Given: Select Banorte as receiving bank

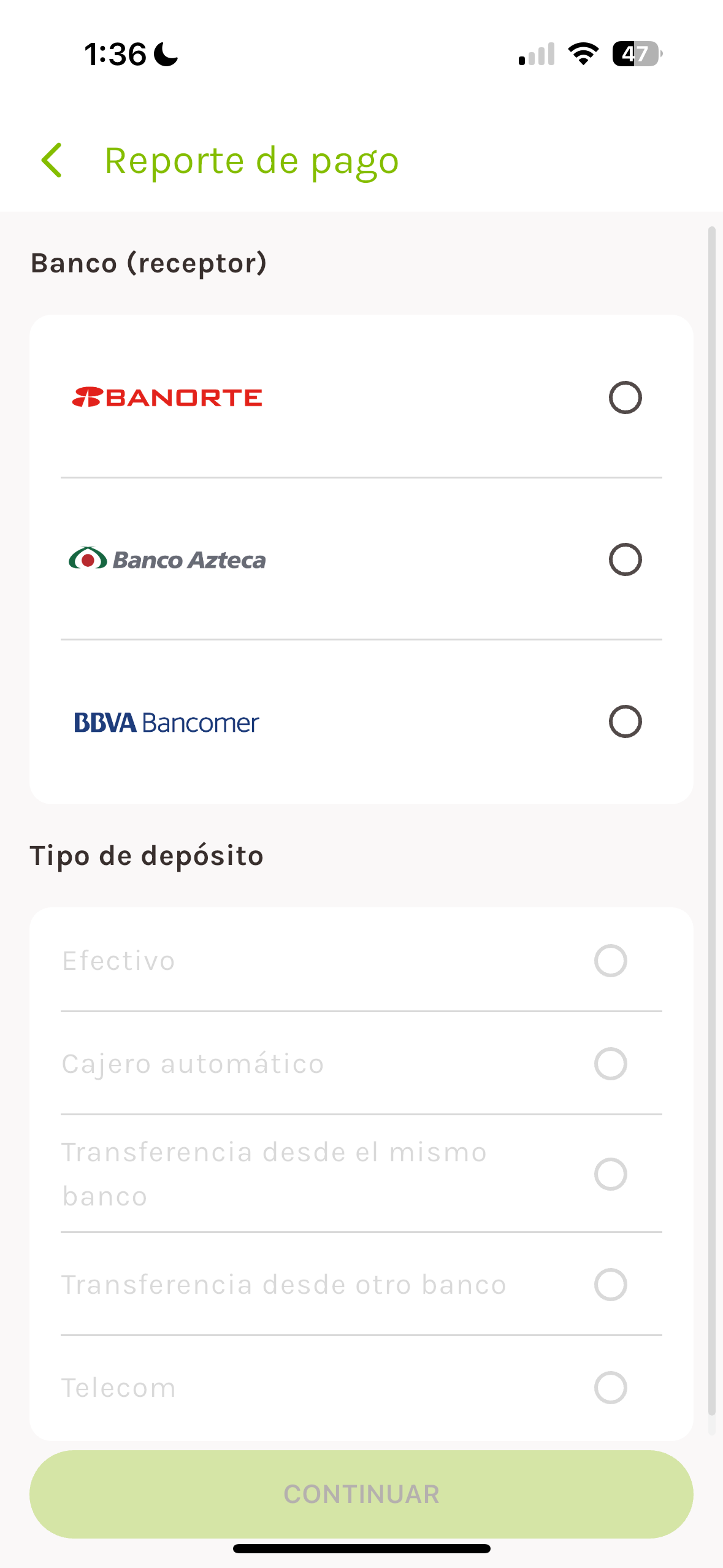Looking at the screenshot, I should click(361, 398).
